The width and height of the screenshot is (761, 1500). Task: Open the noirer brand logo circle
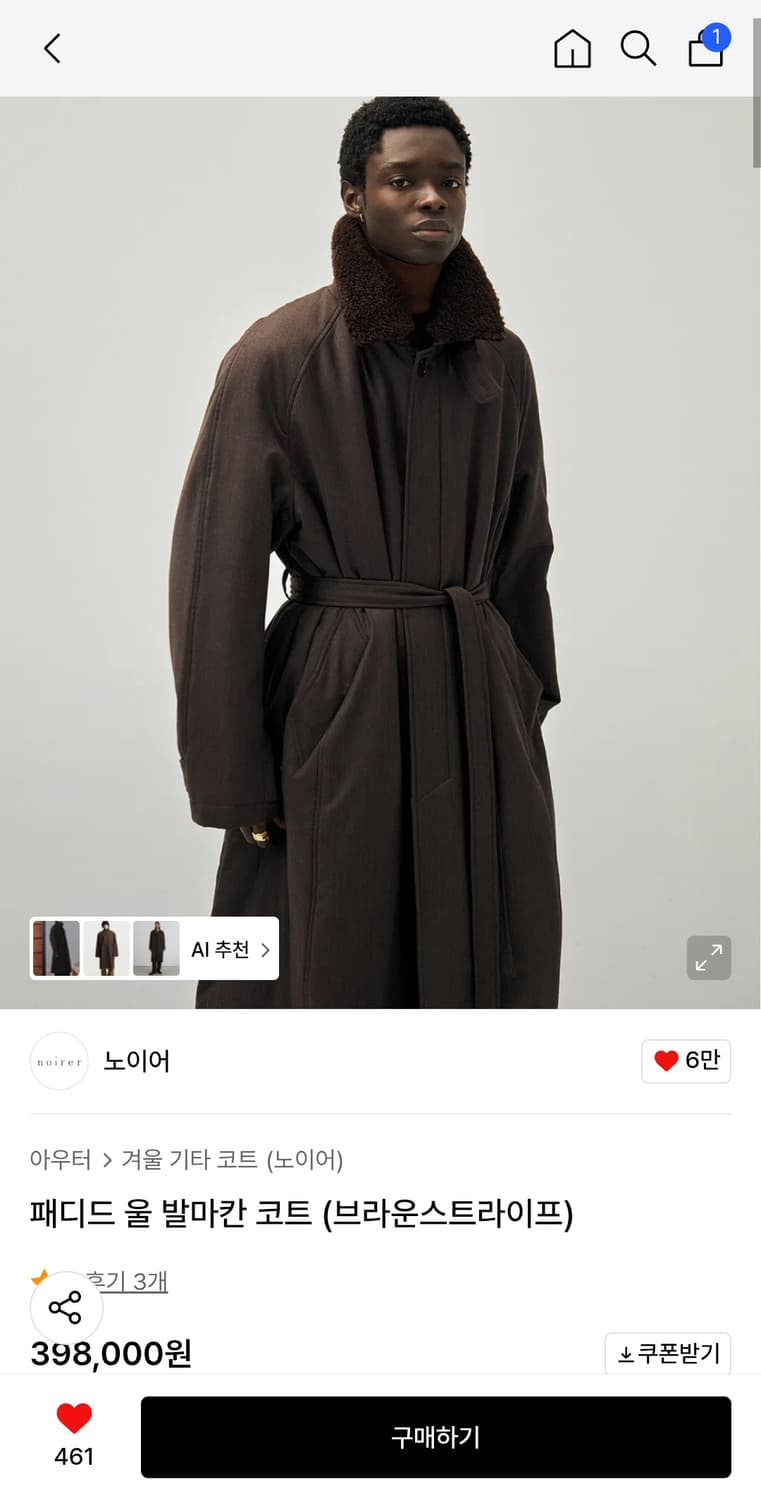click(58, 1061)
